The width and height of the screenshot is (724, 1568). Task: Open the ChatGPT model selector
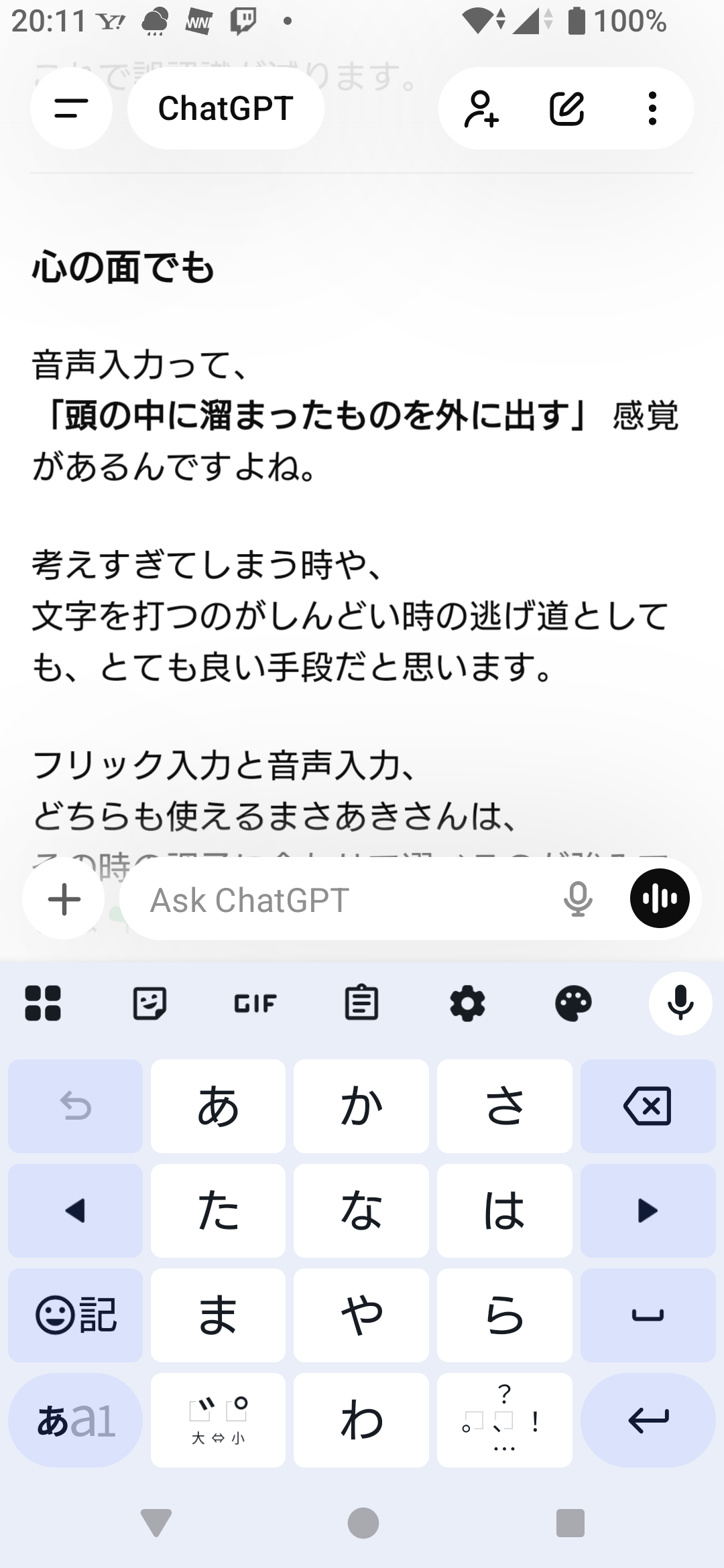(225, 108)
